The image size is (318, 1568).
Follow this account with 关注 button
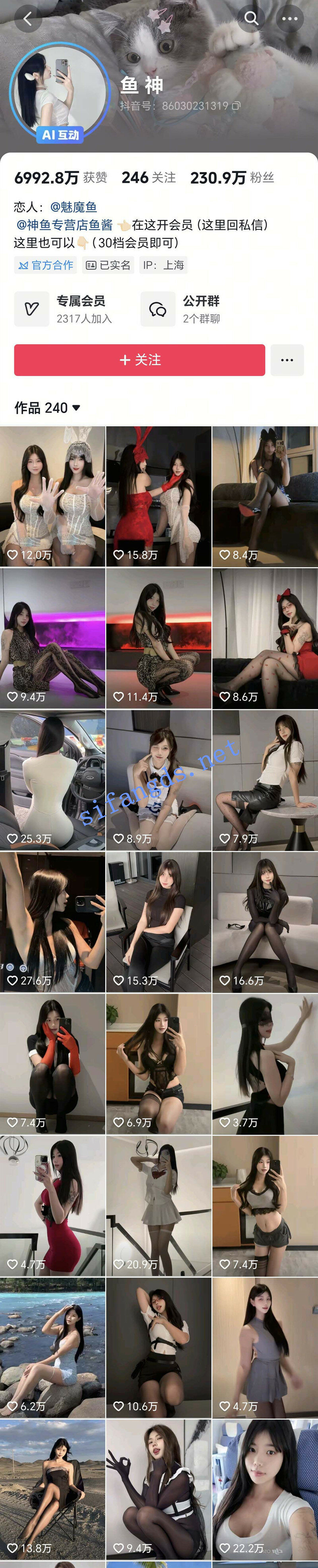[x=139, y=360]
